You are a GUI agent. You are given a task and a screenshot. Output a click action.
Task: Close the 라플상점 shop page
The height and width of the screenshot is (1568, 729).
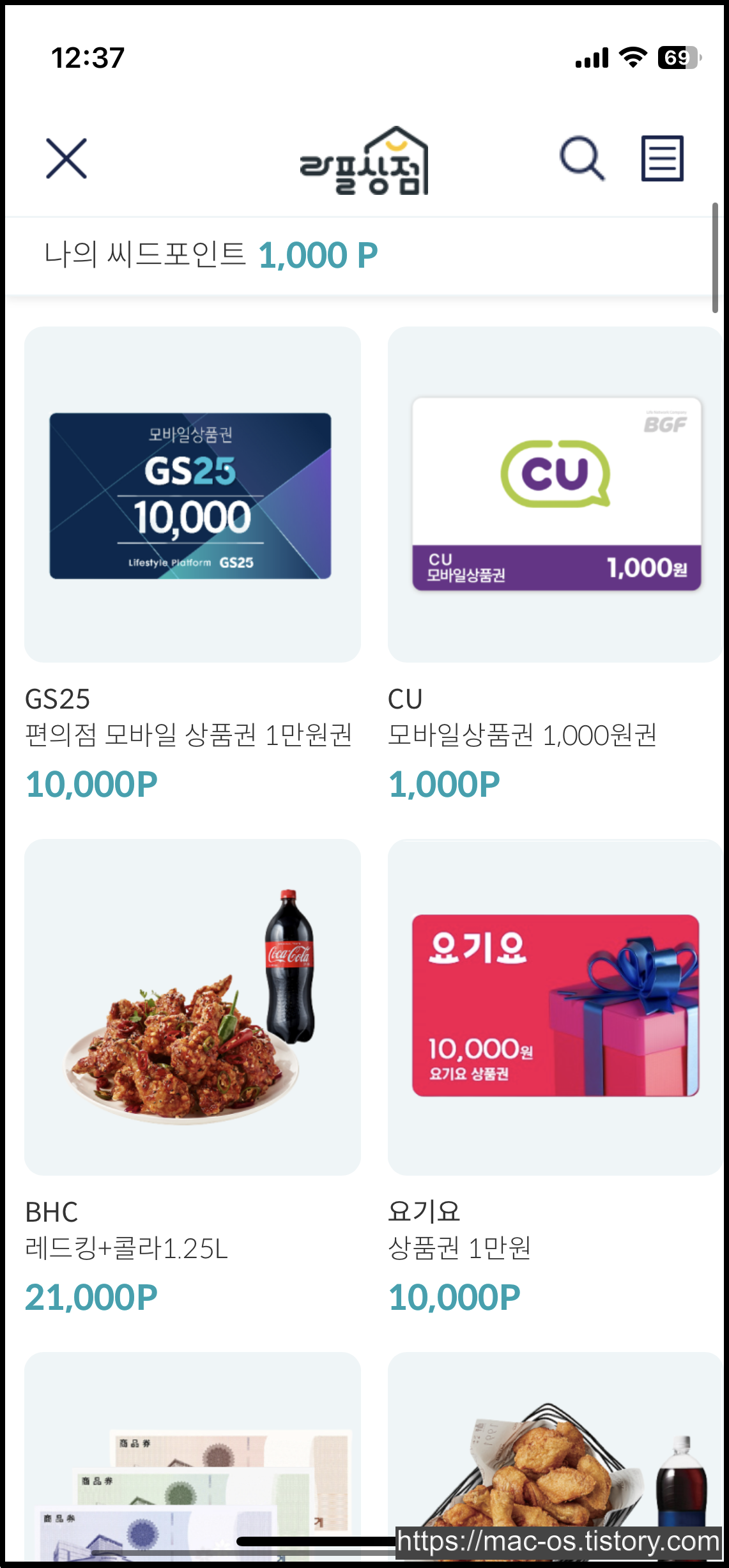[x=66, y=158]
